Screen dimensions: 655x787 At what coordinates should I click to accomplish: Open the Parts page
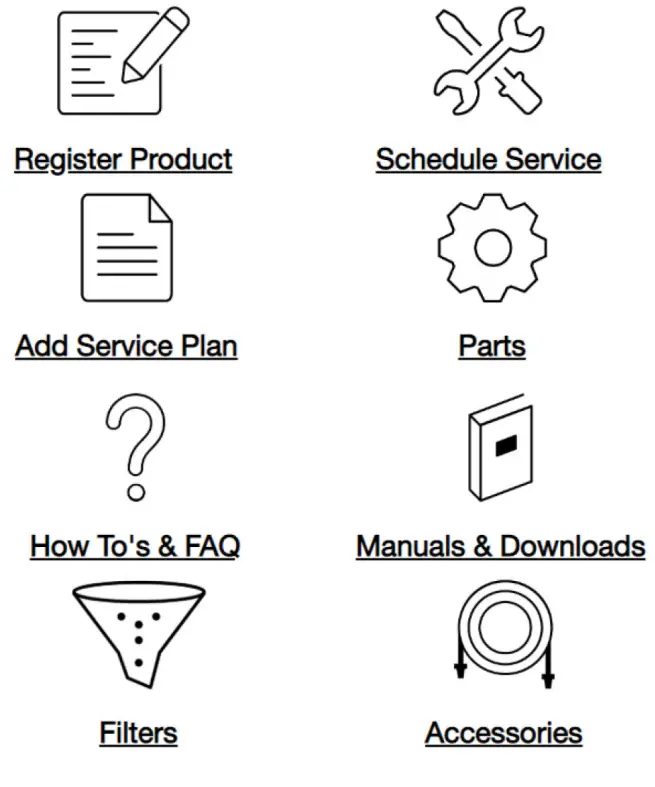(x=492, y=347)
